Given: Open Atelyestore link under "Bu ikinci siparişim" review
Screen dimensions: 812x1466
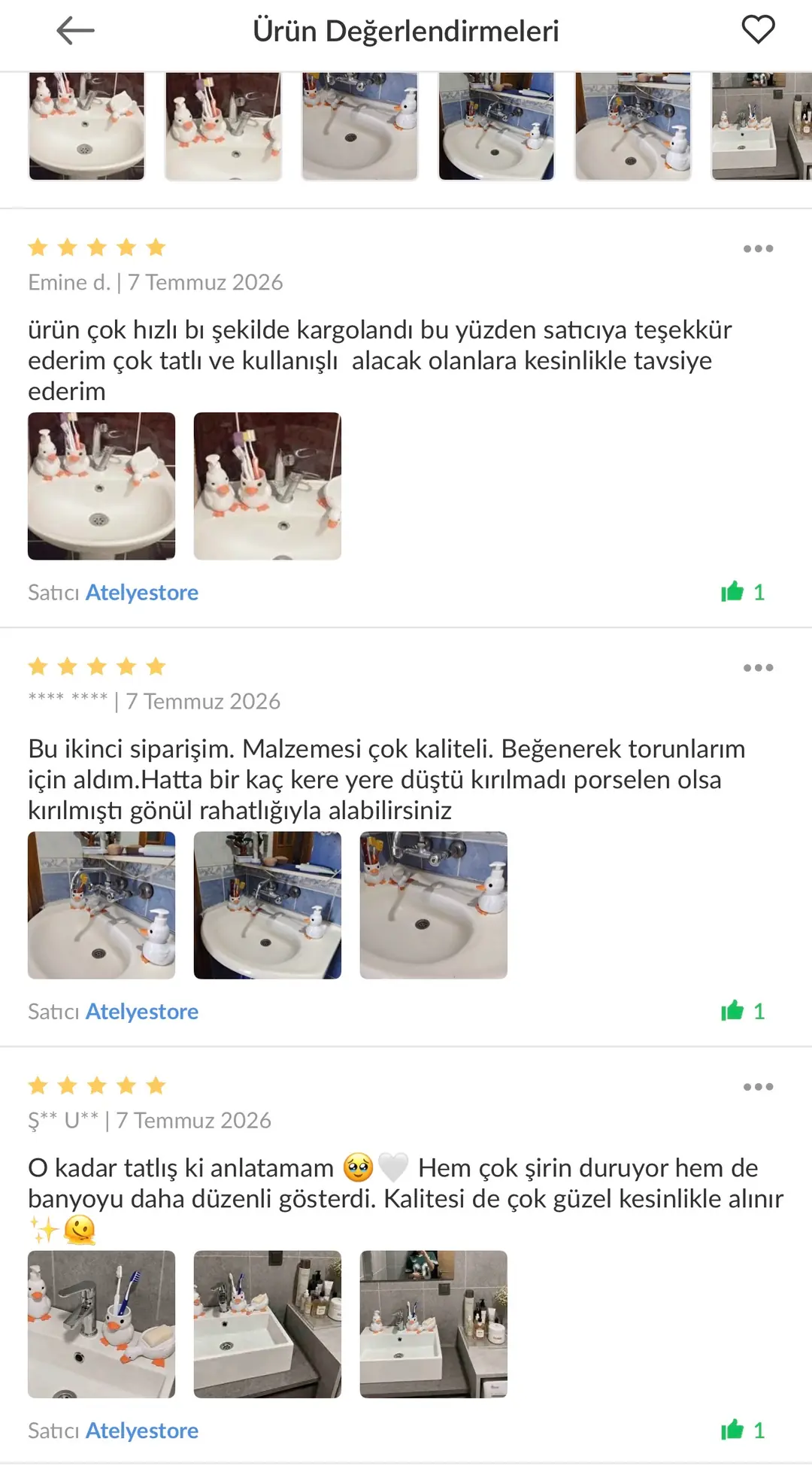Looking at the screenshot, I should point(142,1012).
